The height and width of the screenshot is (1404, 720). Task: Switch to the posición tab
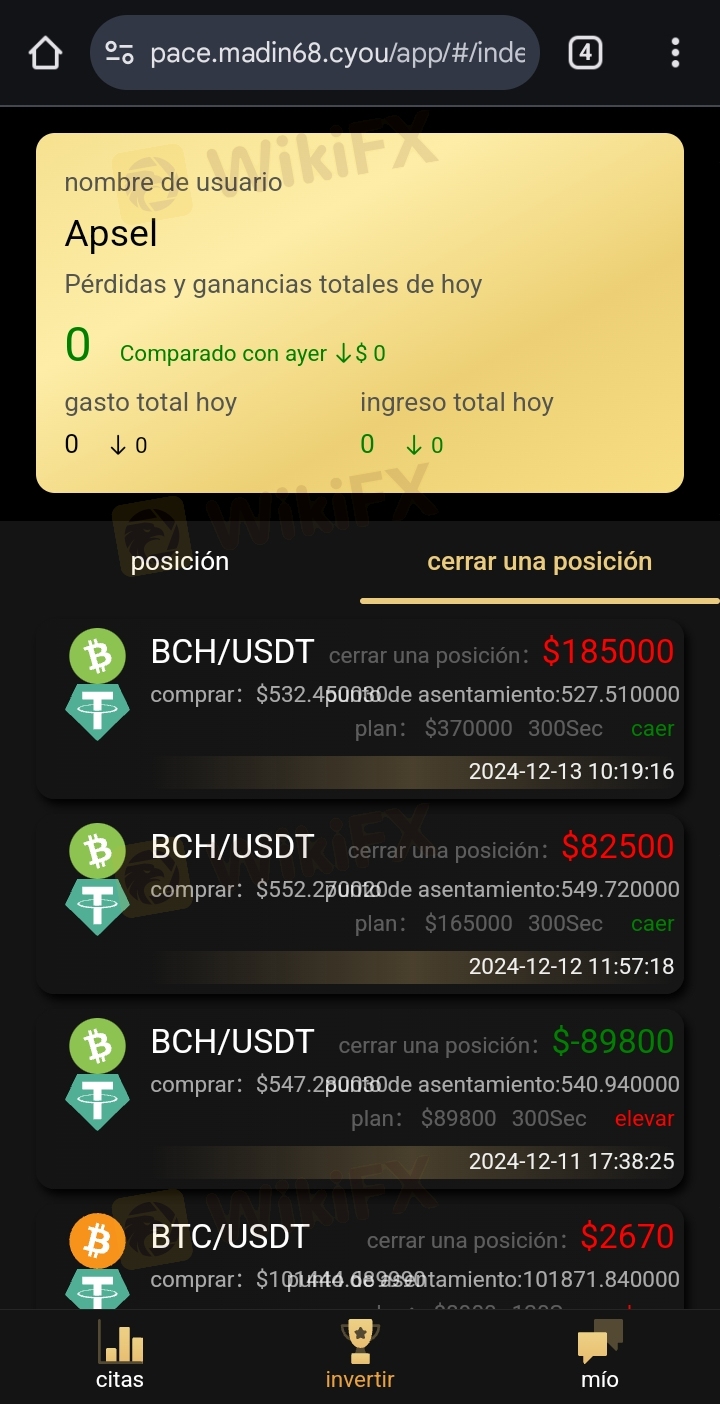180,562
